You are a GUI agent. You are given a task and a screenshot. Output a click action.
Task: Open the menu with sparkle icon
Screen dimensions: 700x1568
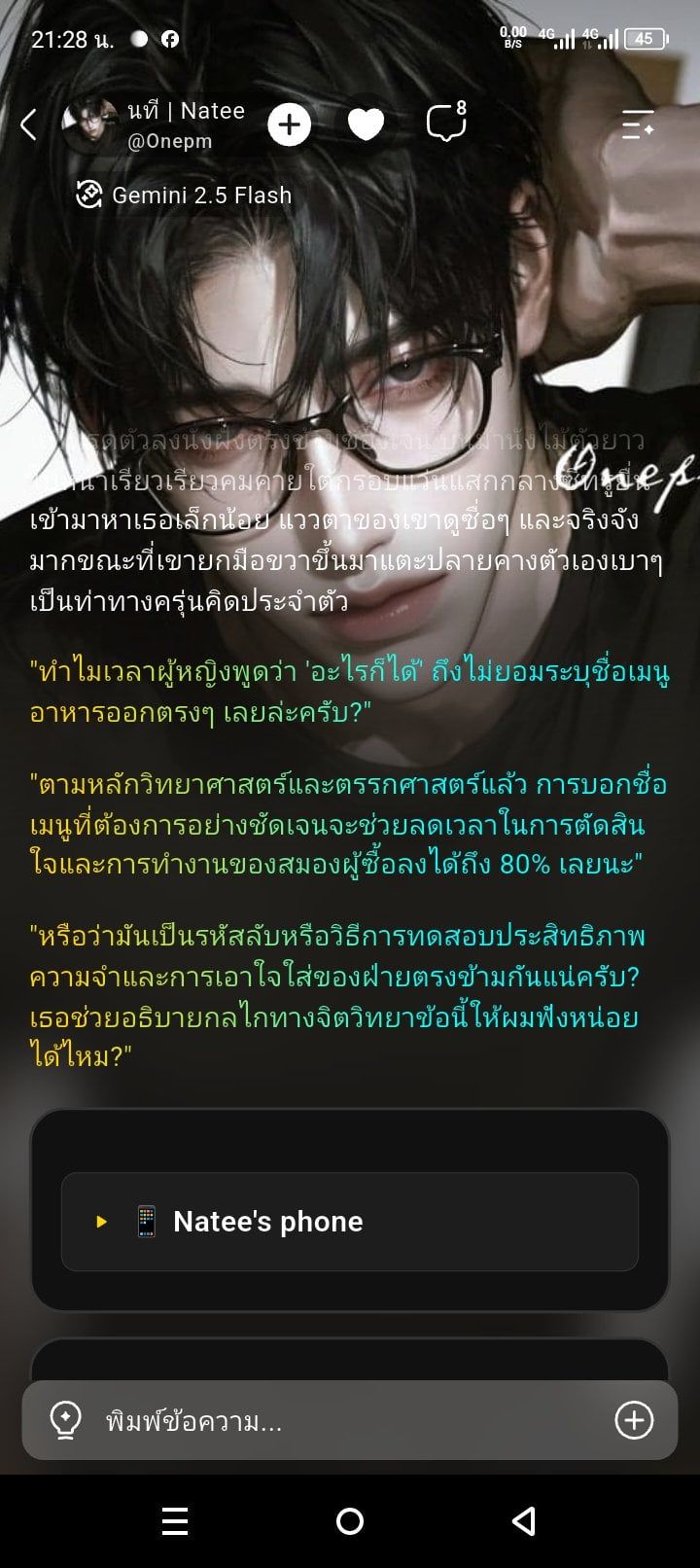(638, 125)
